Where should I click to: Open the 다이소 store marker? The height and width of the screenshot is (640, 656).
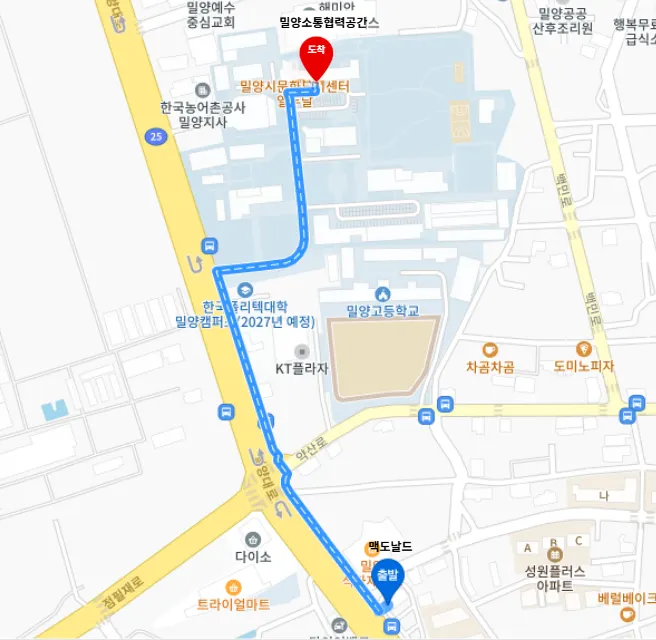(x=253, y=538)
